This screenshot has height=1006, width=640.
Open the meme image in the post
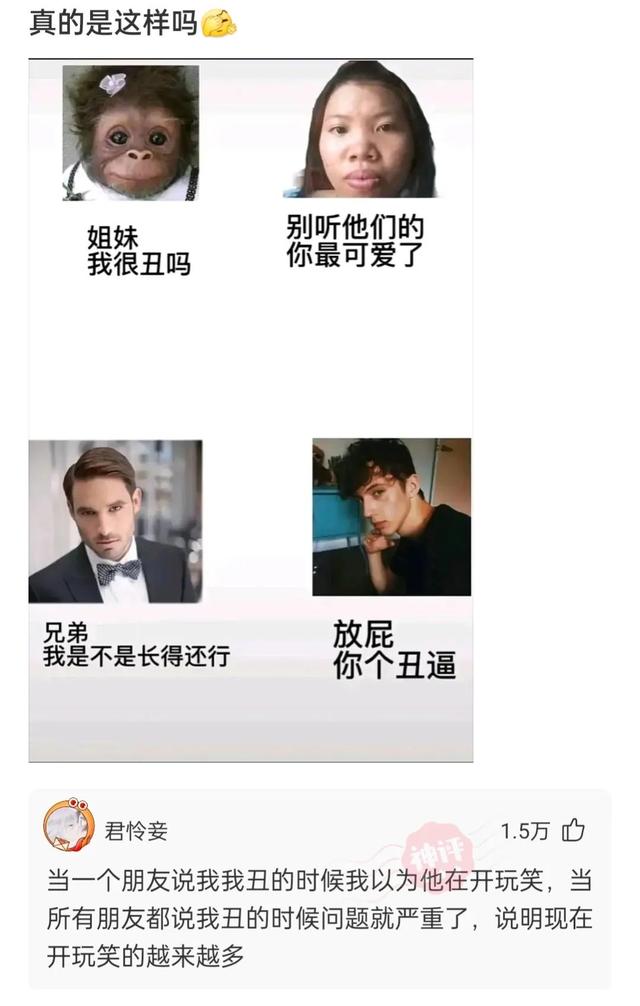pos(250,410)
